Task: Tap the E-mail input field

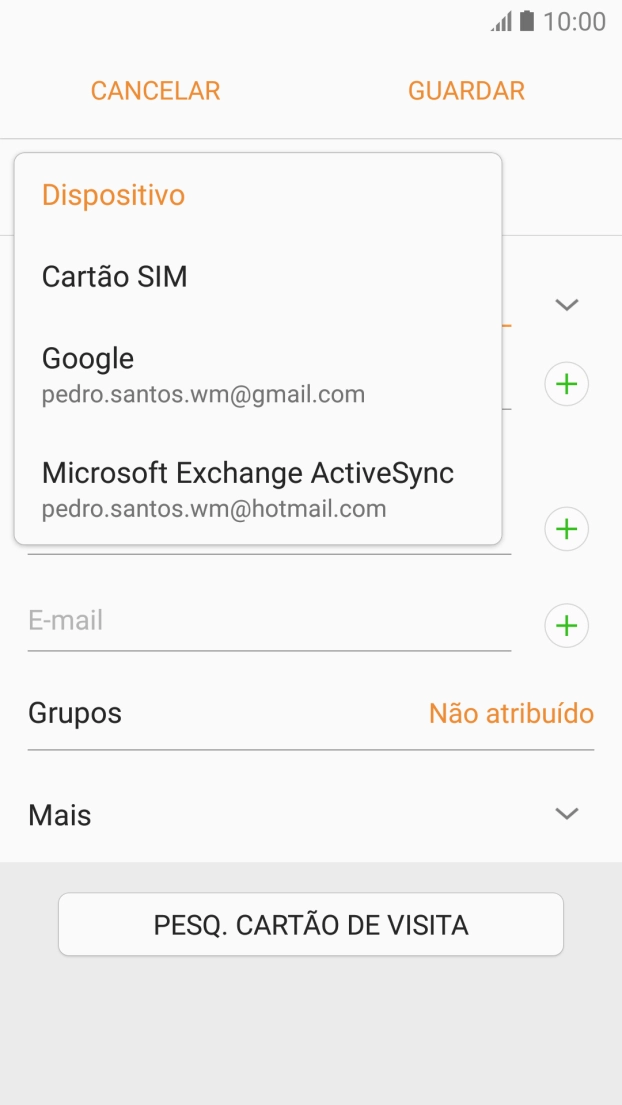Action: coord(268,621)
